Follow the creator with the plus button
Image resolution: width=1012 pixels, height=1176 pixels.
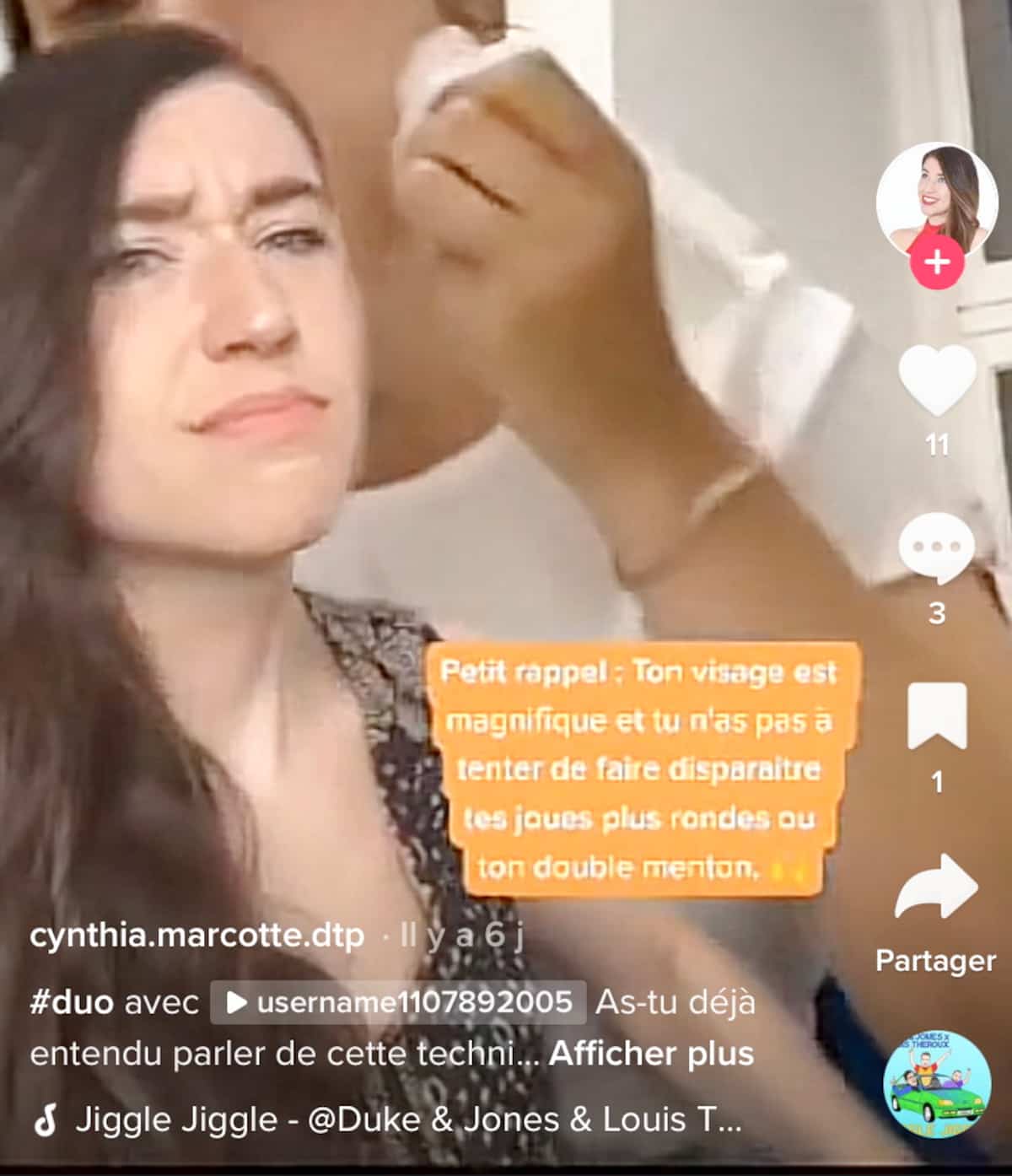936,263
